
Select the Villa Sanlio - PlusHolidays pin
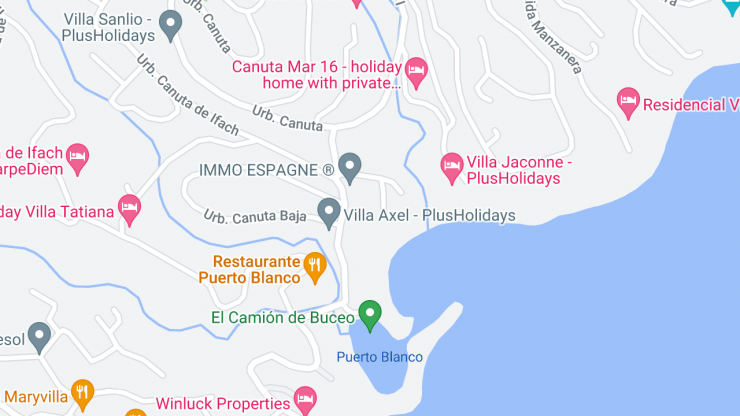[x=171, y=23]
